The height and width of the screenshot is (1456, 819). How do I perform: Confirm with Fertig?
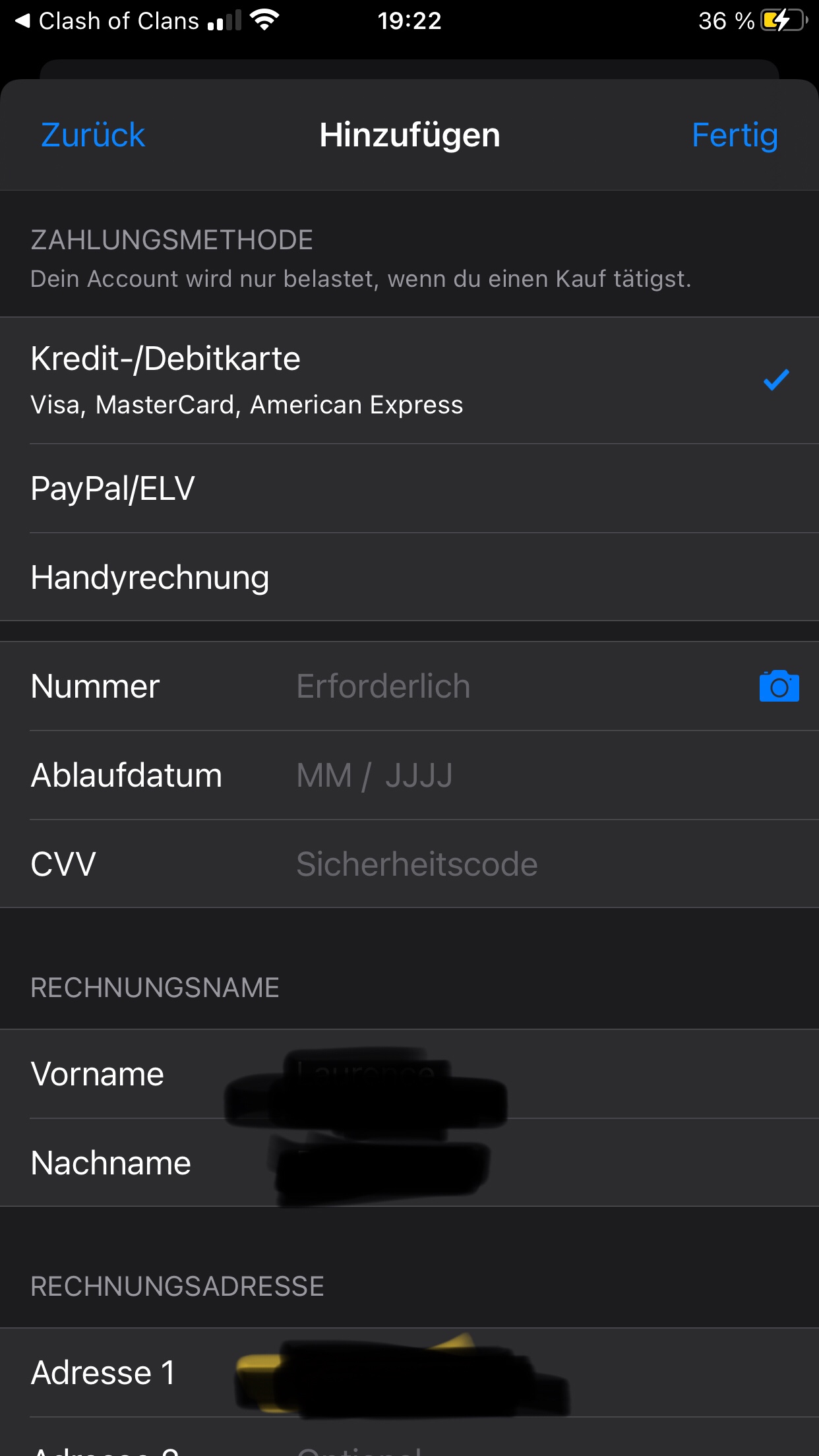(735, 135)
